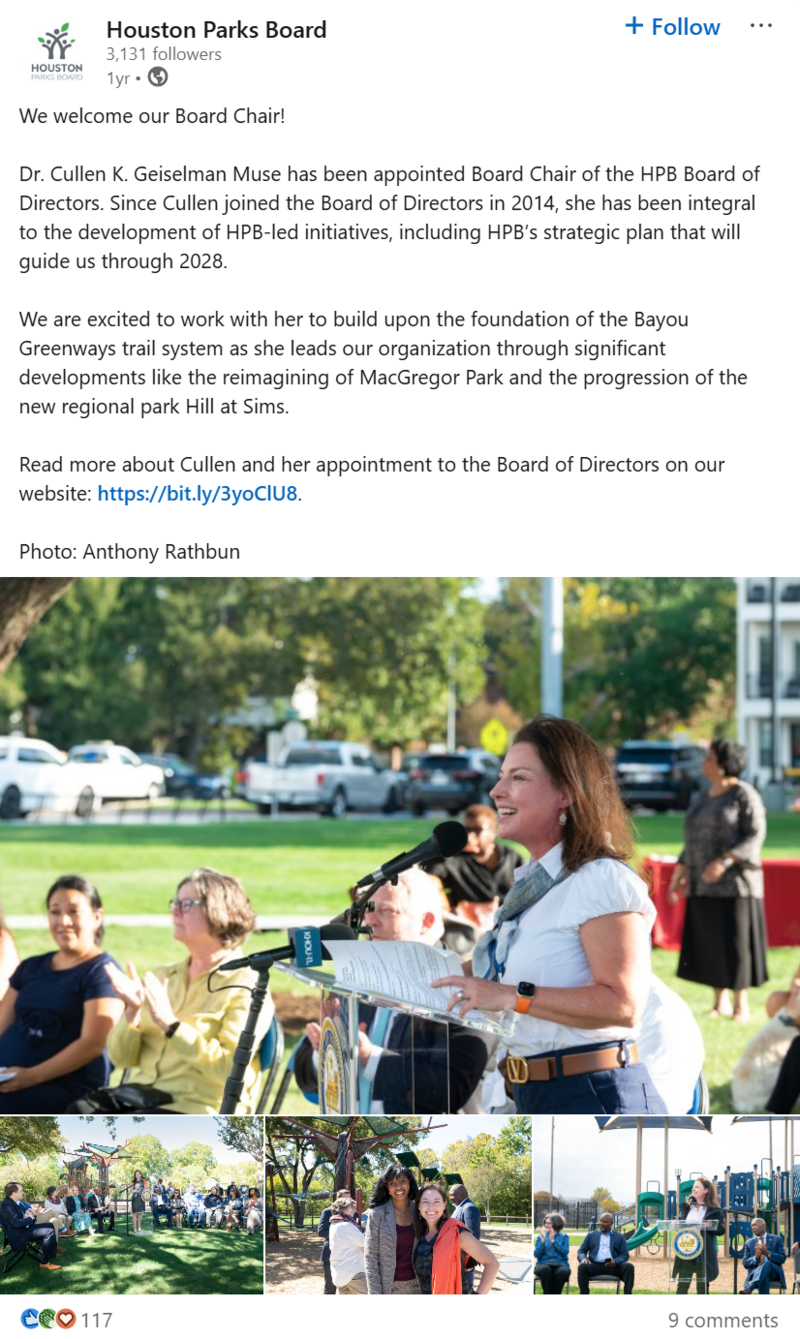The image size is (800, 1339).
Task: Tap the Houston Parks Board logo avatar
Action: 58,52
